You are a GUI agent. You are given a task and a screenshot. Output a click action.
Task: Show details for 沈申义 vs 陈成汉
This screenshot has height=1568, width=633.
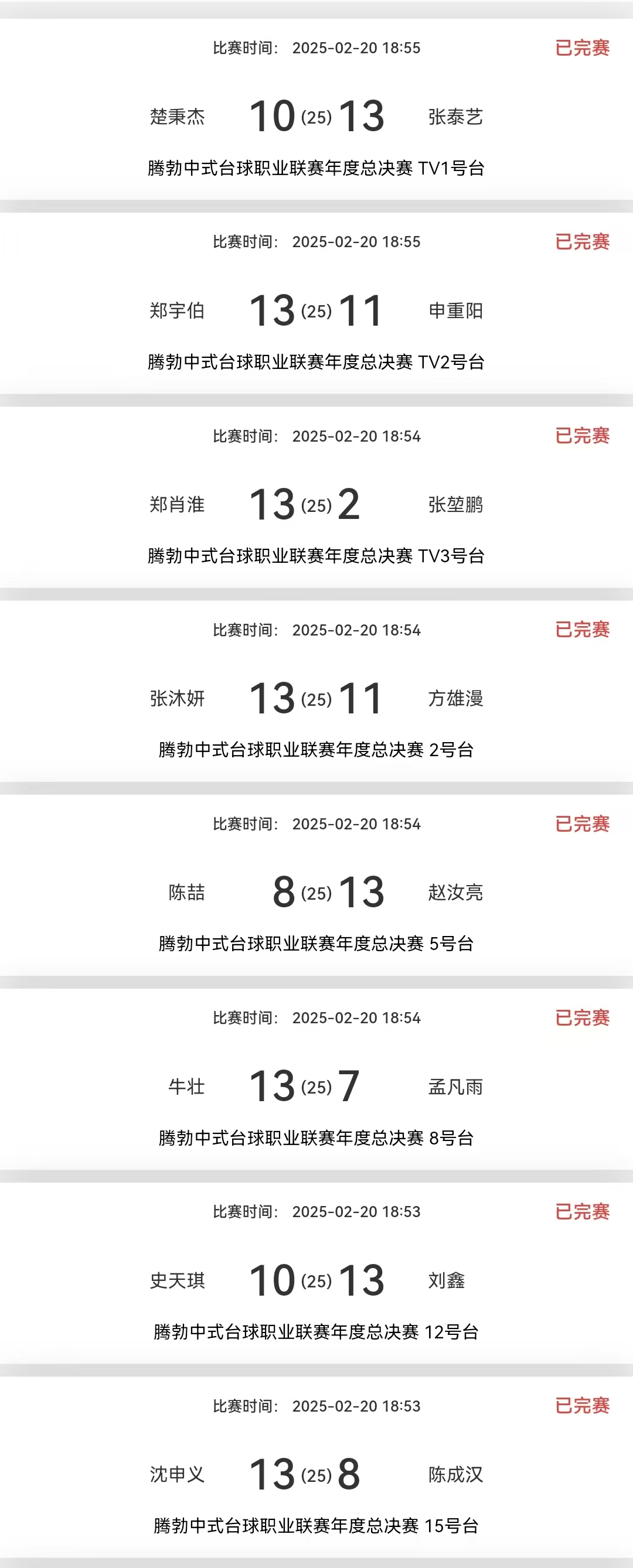click(316, 1474)
